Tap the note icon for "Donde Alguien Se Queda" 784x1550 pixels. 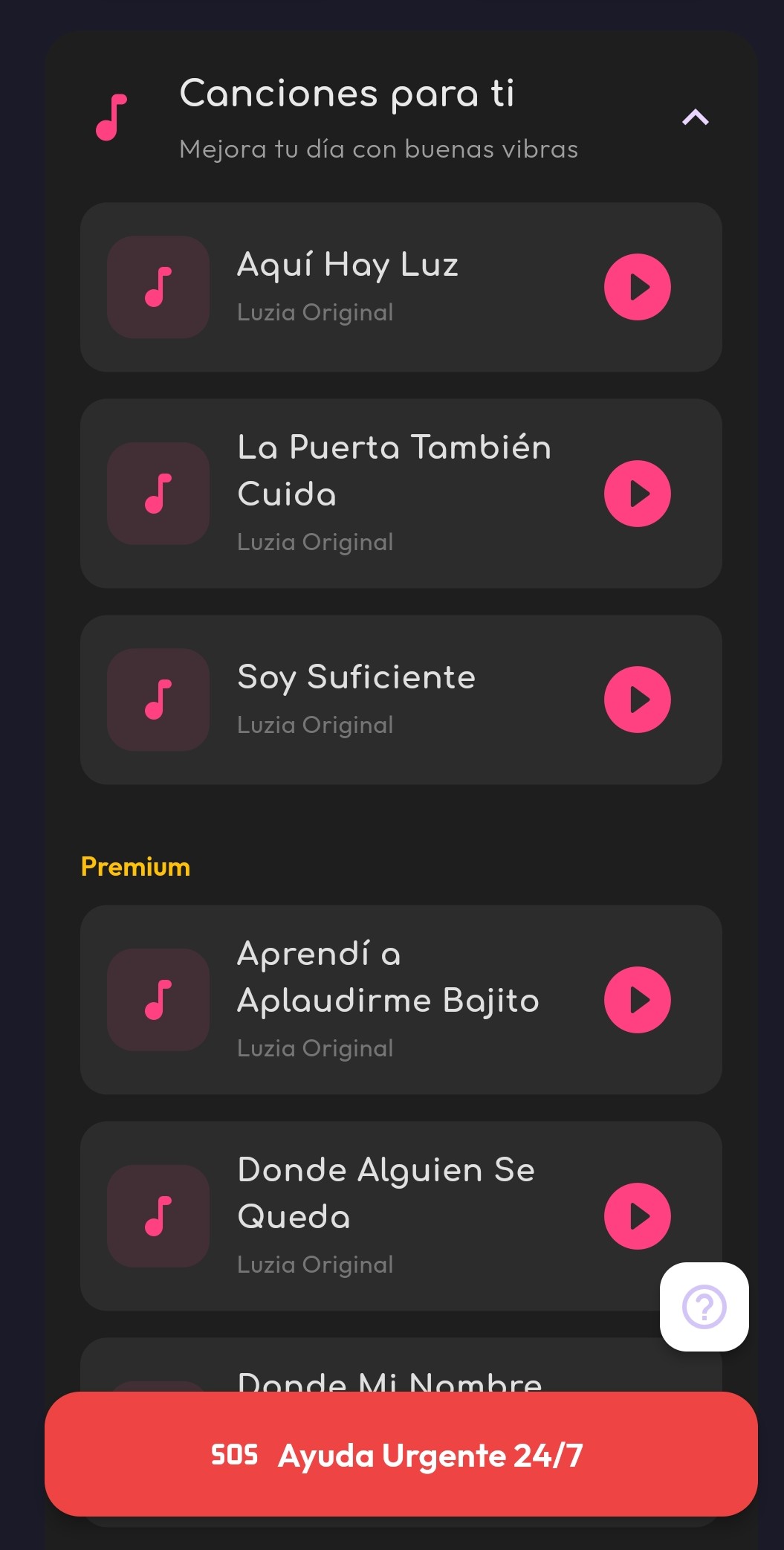coord(158,1215)
